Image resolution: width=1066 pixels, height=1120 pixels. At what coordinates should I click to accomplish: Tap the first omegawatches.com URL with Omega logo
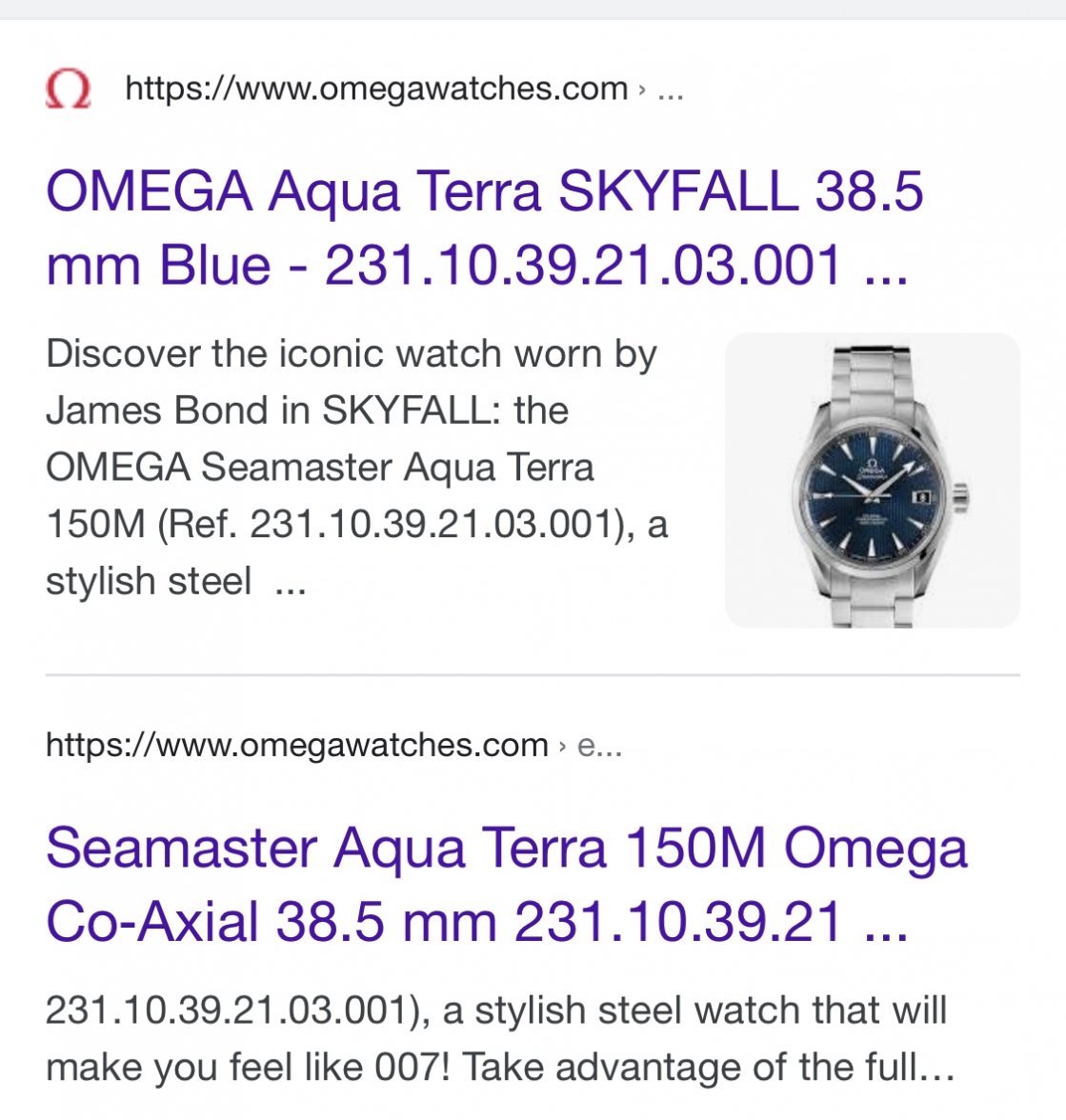[376, 90]
